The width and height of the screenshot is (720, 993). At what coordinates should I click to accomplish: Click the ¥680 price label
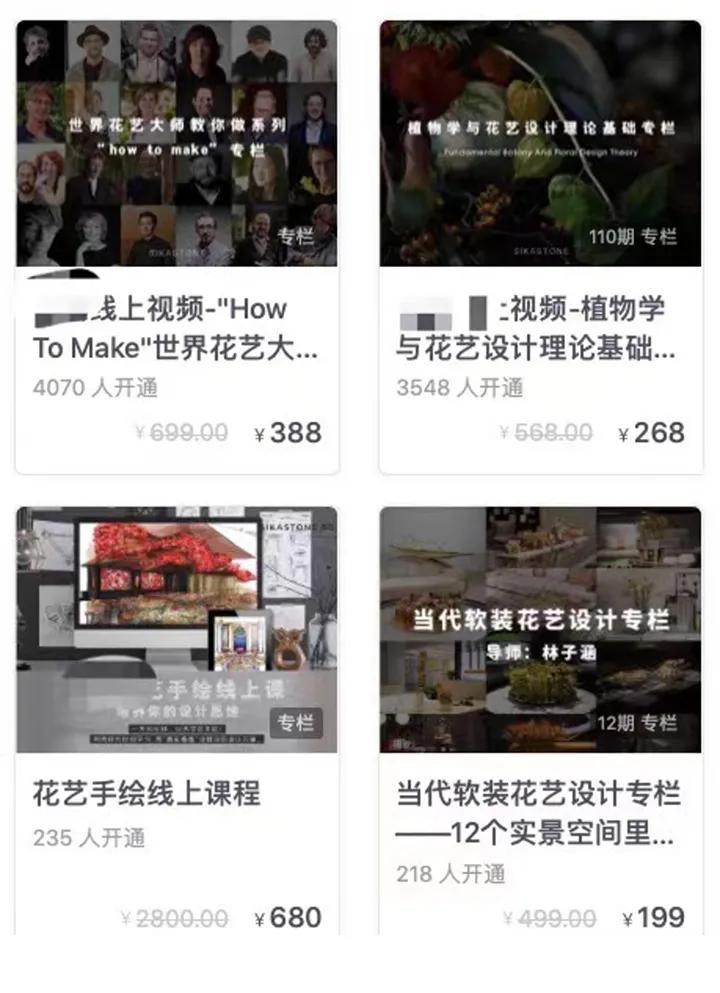click(288, 916)
